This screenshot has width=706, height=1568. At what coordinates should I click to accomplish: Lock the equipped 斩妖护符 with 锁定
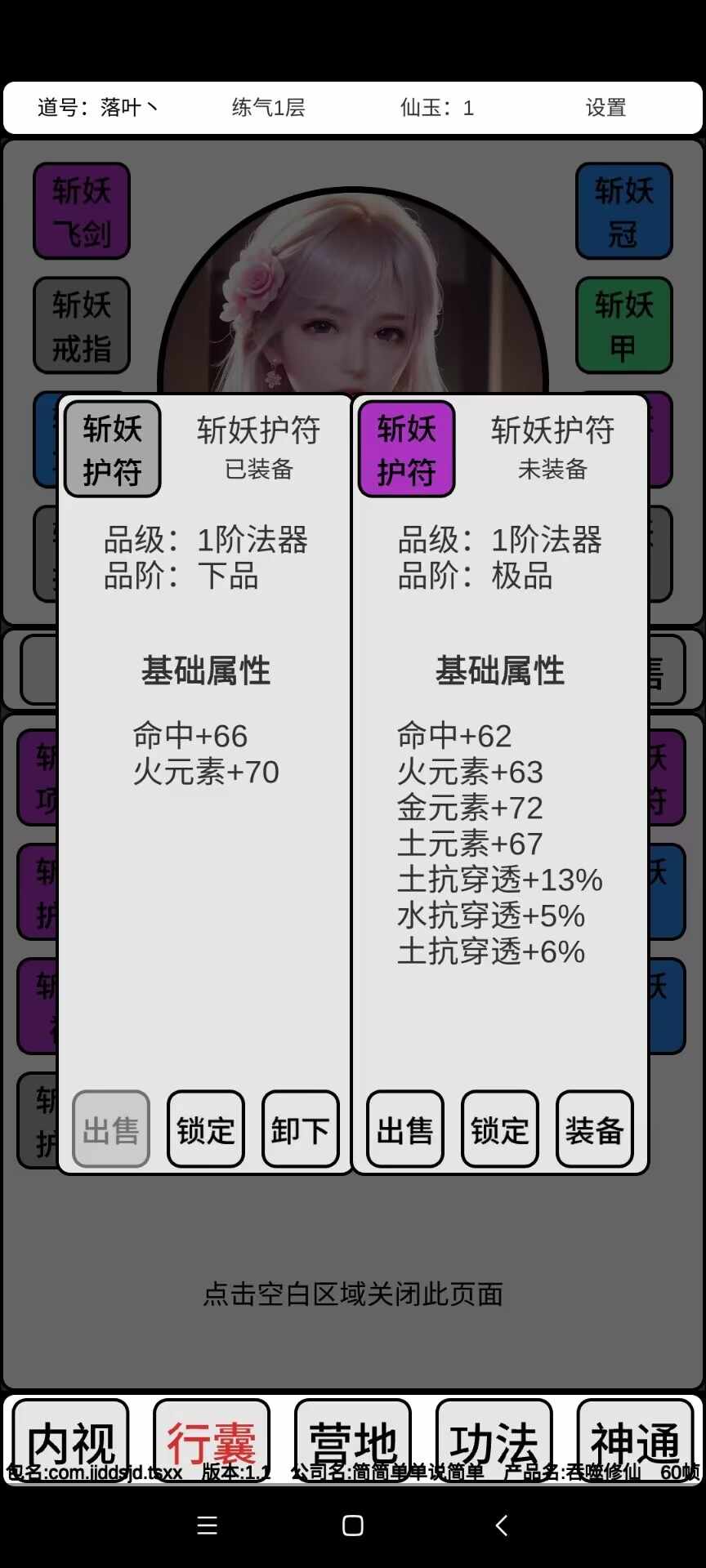coord(206,1129)
